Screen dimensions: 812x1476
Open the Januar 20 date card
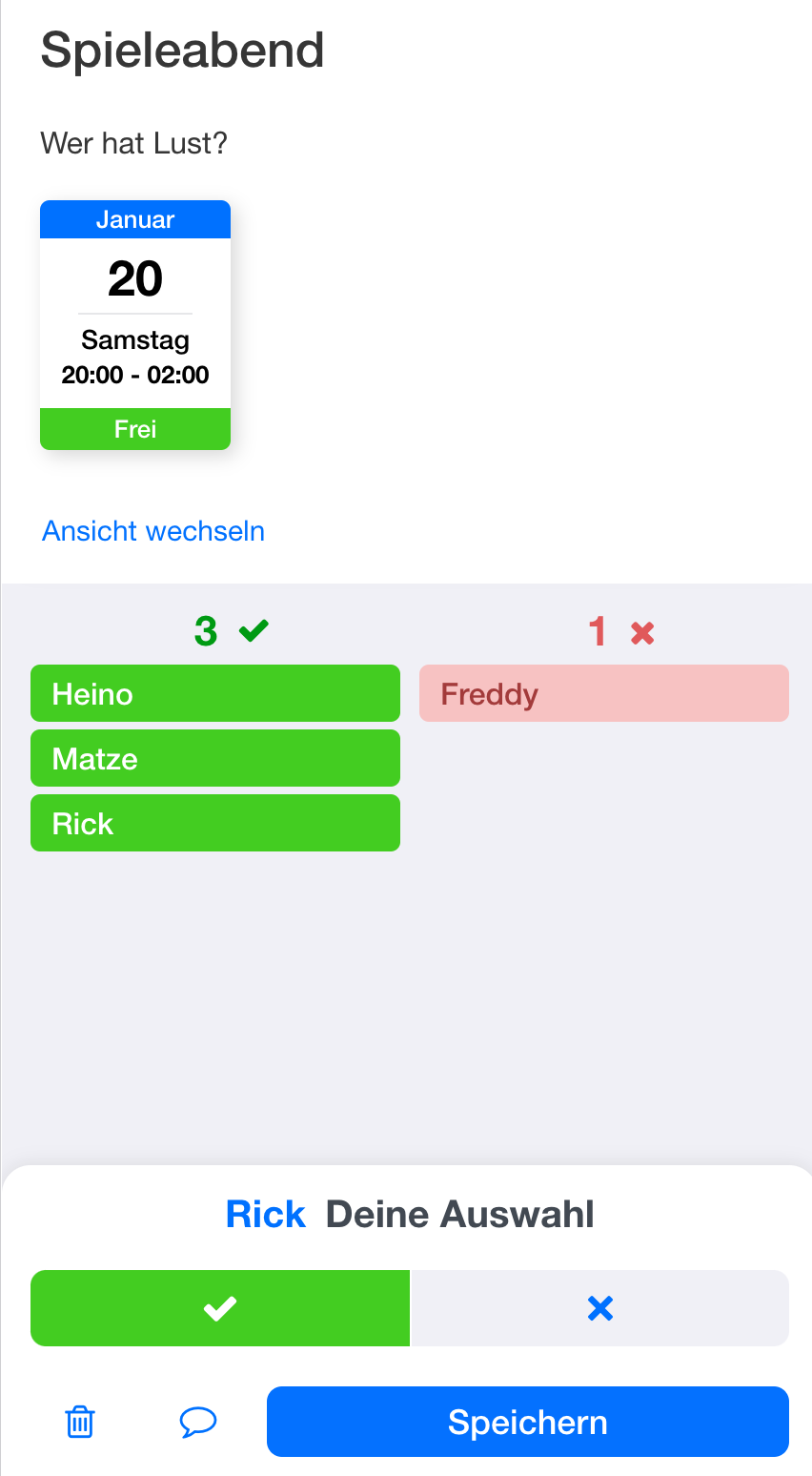(135, 324)
